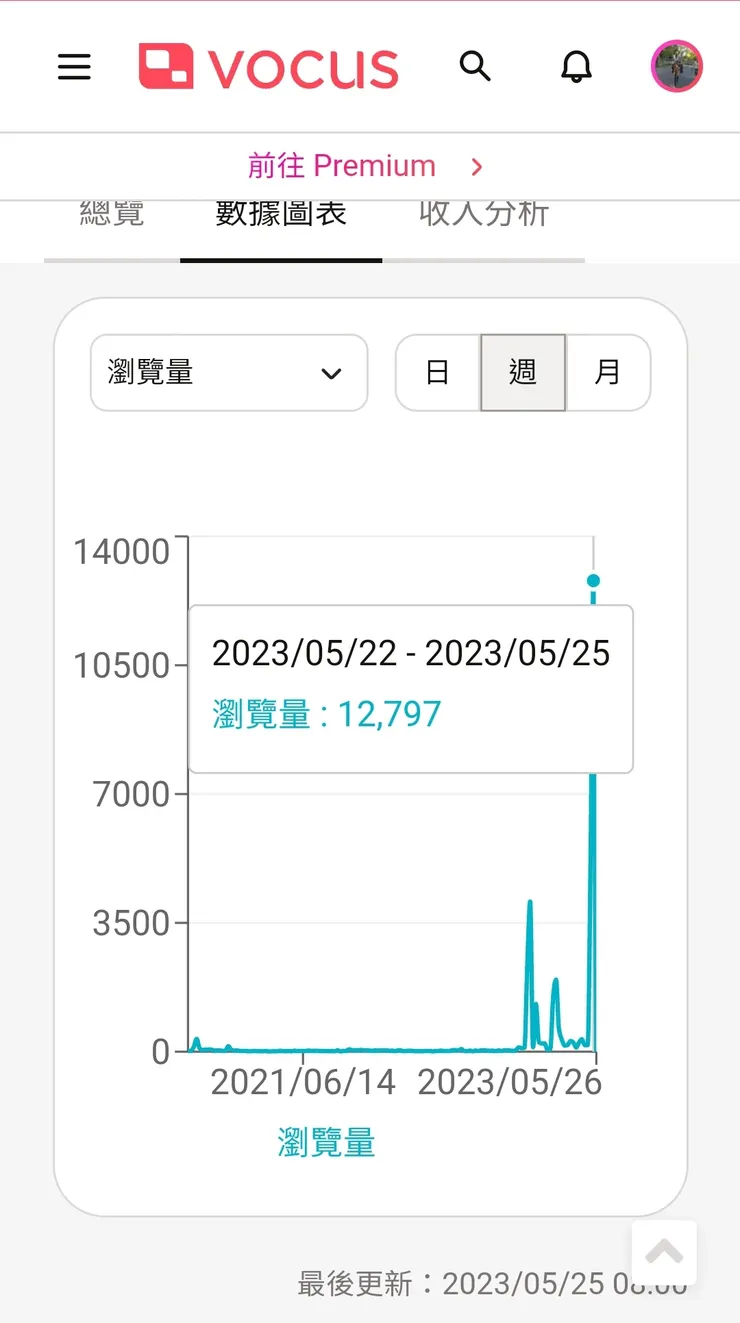Viewport: 740px width, 1323px height.
Task: Select the 日 daily view option
Action: coord(437,372)
